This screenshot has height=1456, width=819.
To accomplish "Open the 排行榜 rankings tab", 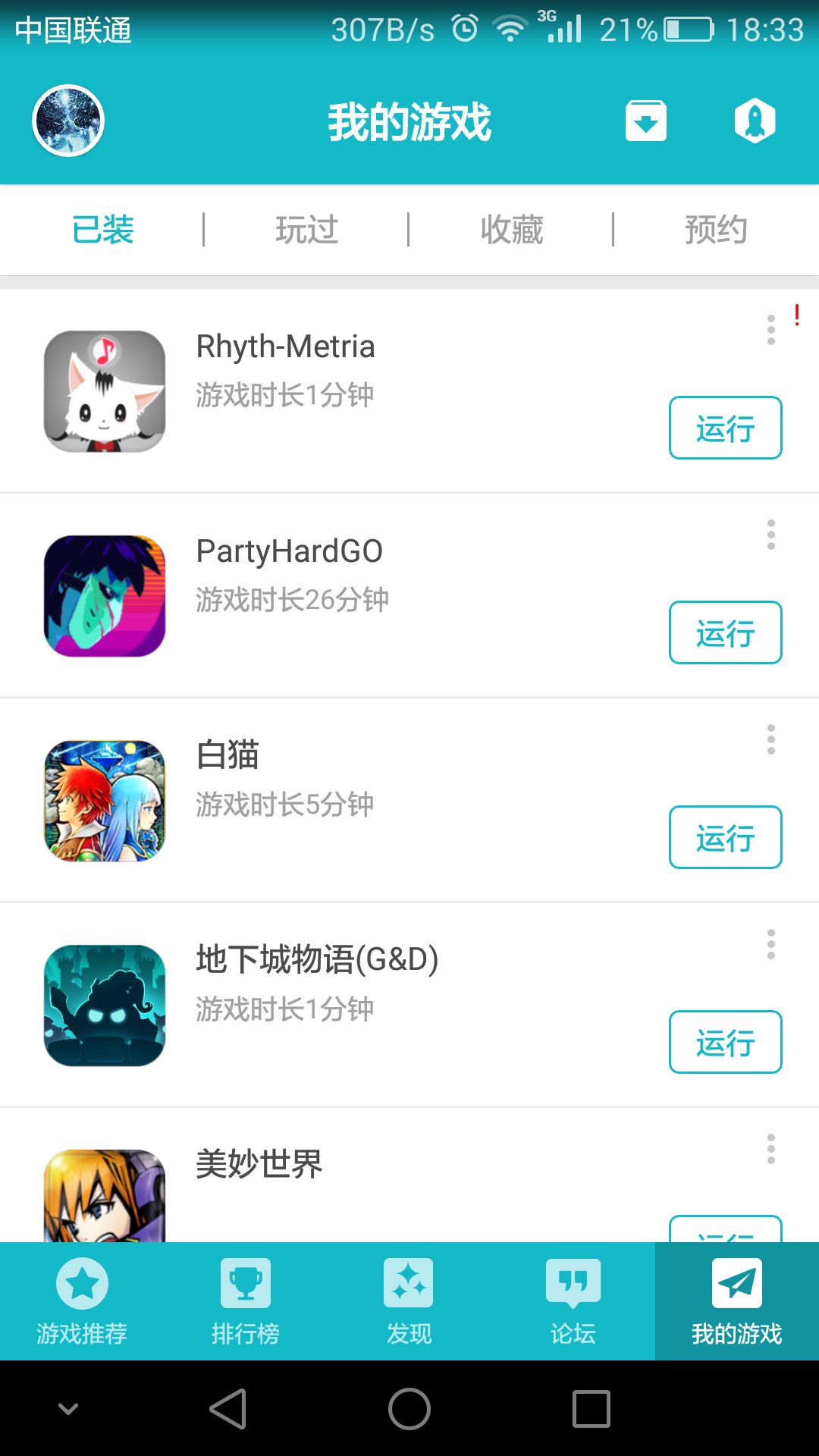I will (x=246, y=1301).
